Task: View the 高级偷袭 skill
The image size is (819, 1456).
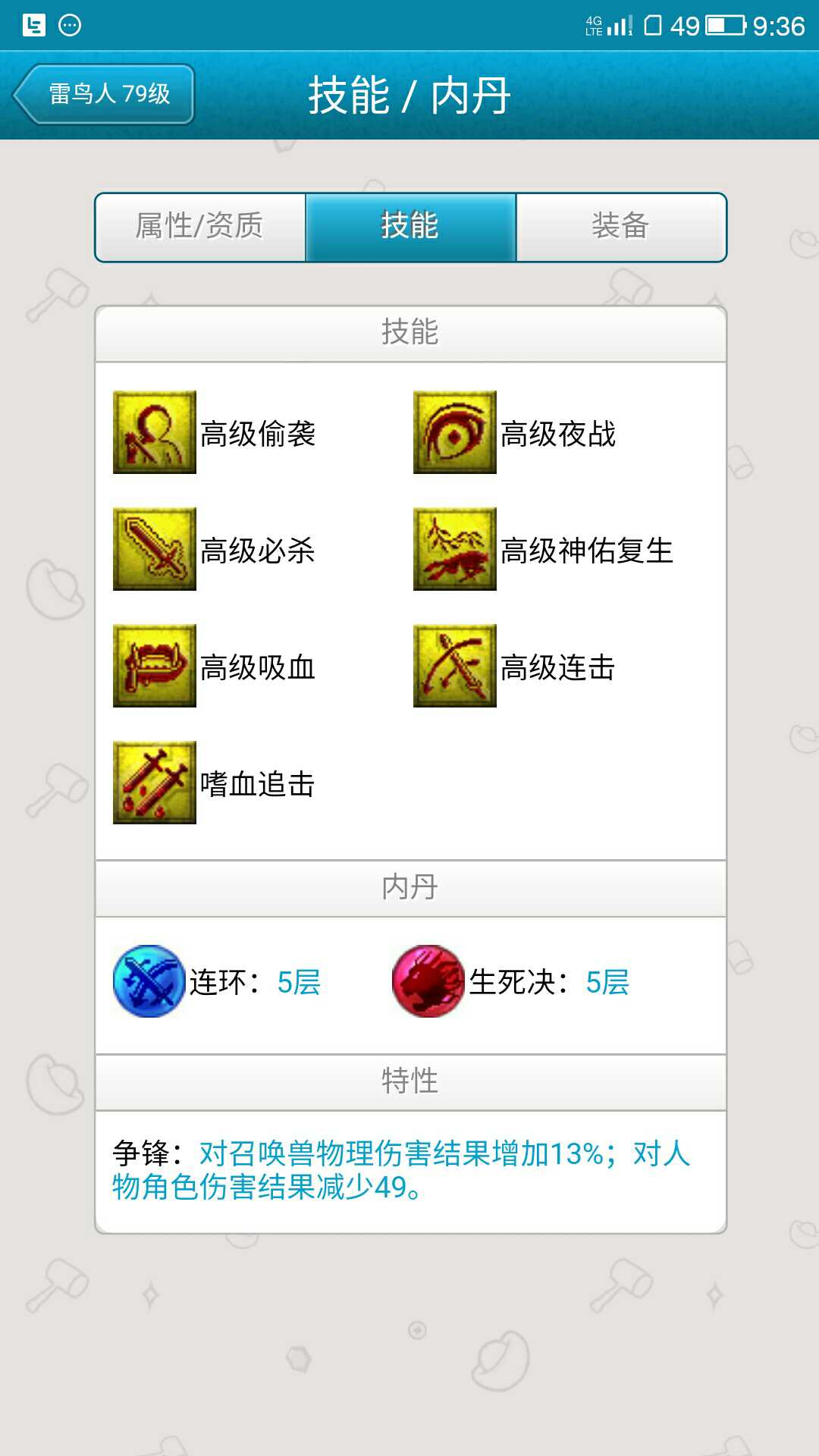Action: pyautogui.click(x=155, y=432)
